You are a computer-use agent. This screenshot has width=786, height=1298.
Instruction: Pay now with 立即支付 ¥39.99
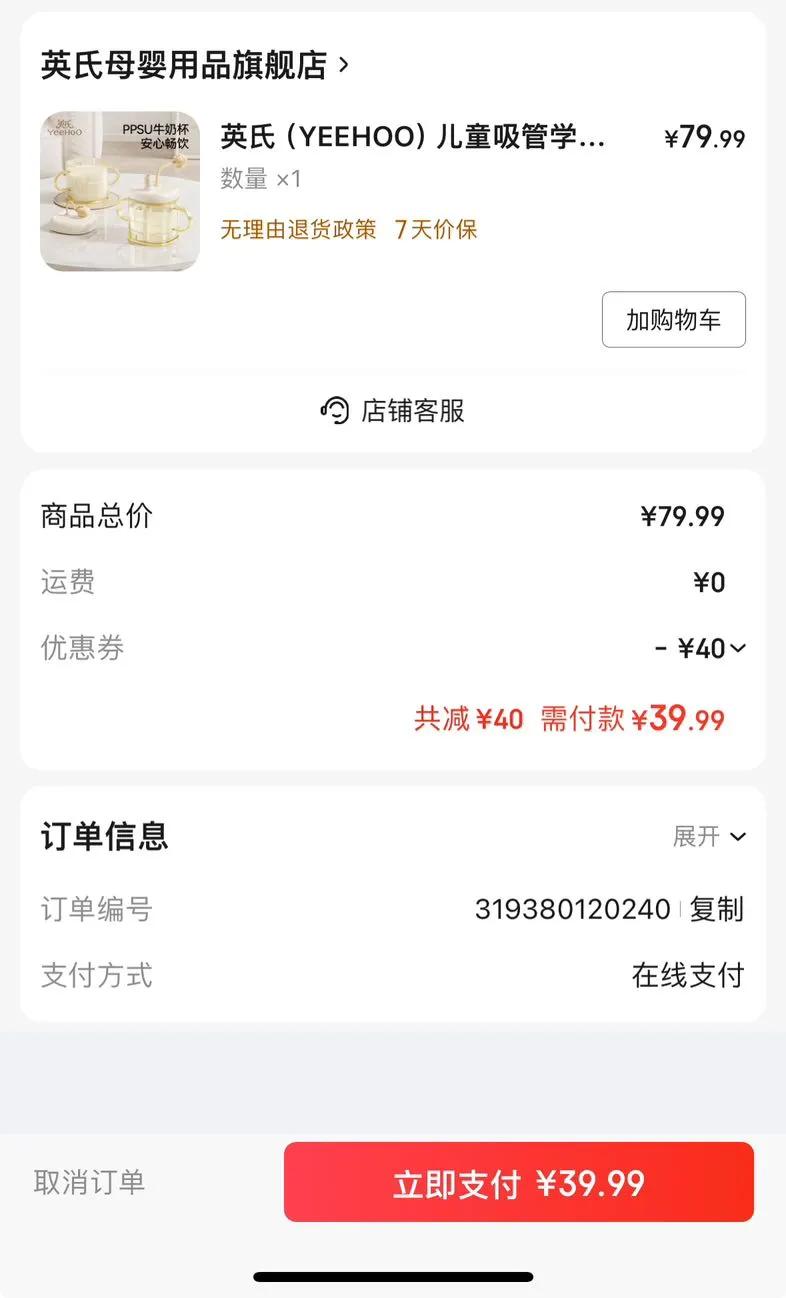(x=518, y=1183)
